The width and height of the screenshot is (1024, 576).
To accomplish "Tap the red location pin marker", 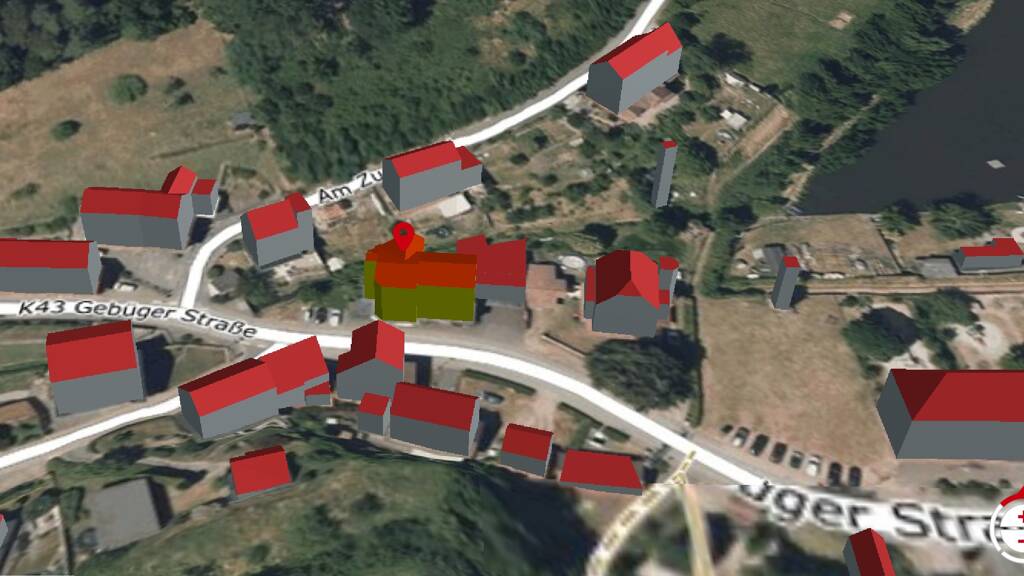I will click(404, 238).
